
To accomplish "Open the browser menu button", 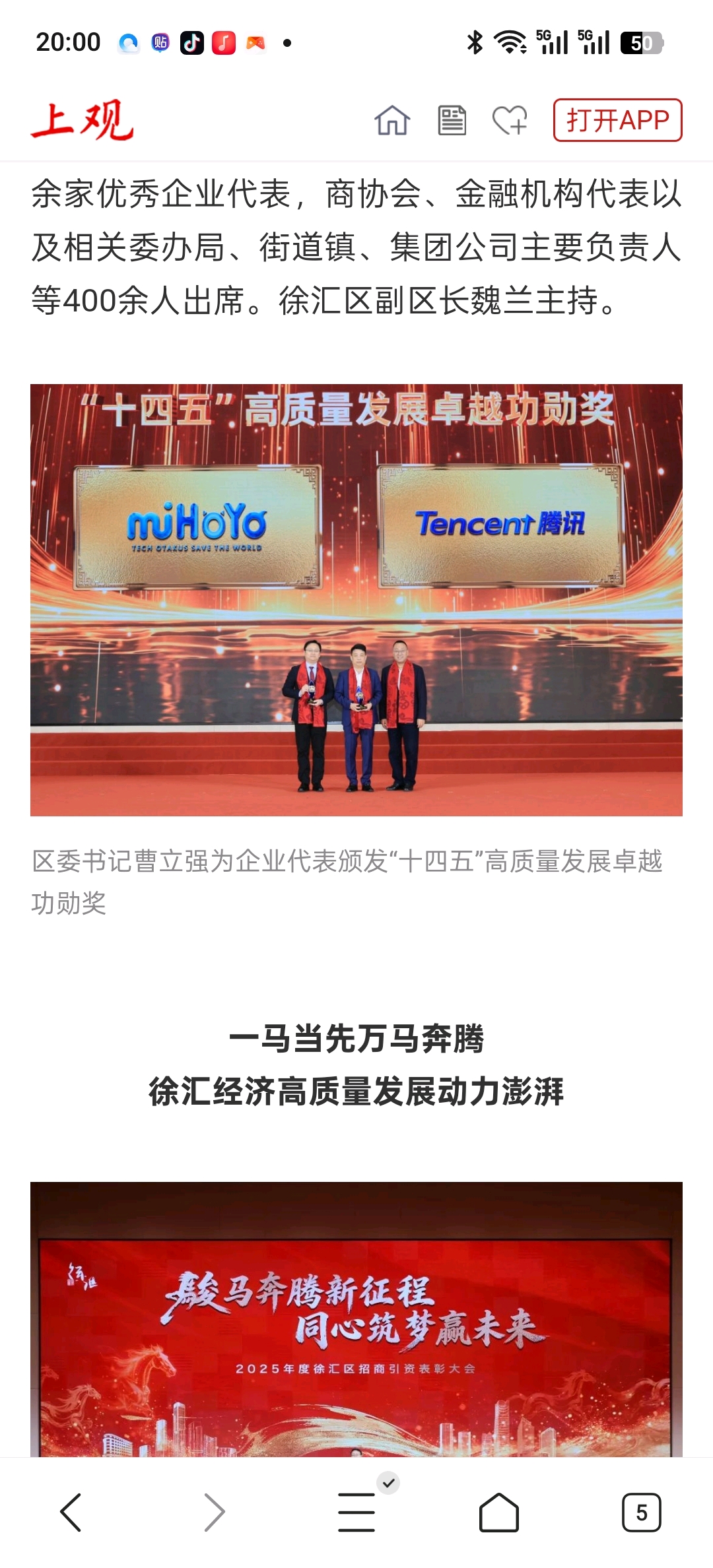I will pyautogui.click(x=356, y=1512).
